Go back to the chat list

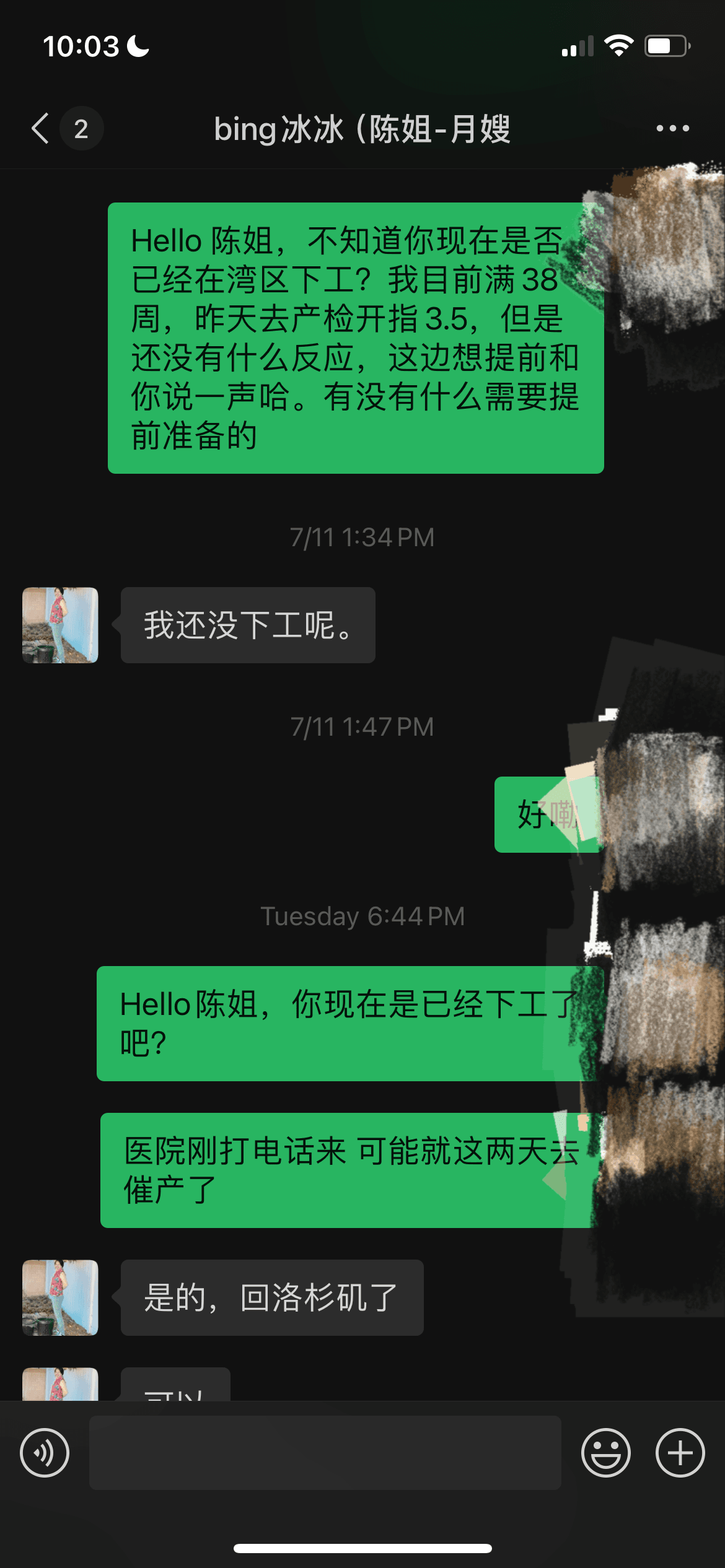[42, 129]
